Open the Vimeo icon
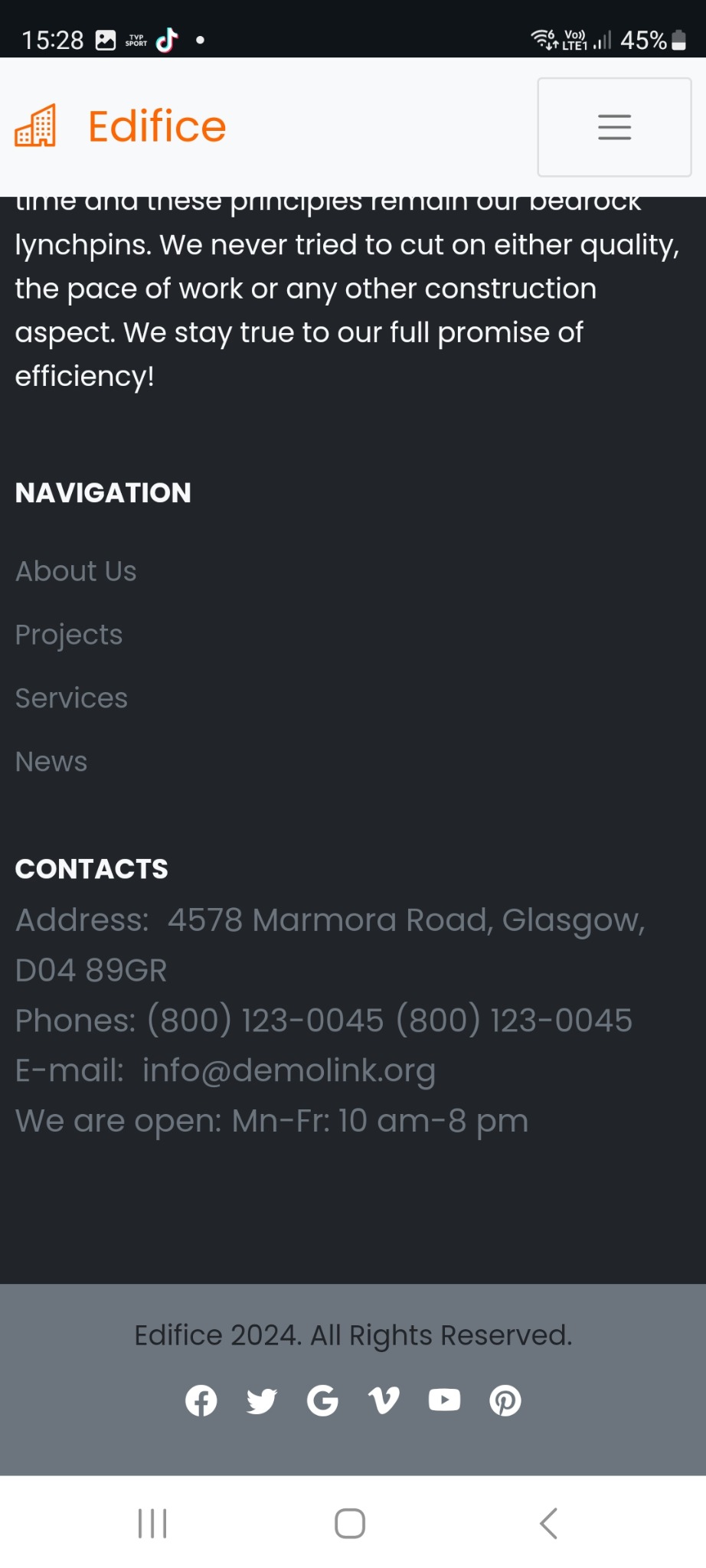 (384, 1401)
